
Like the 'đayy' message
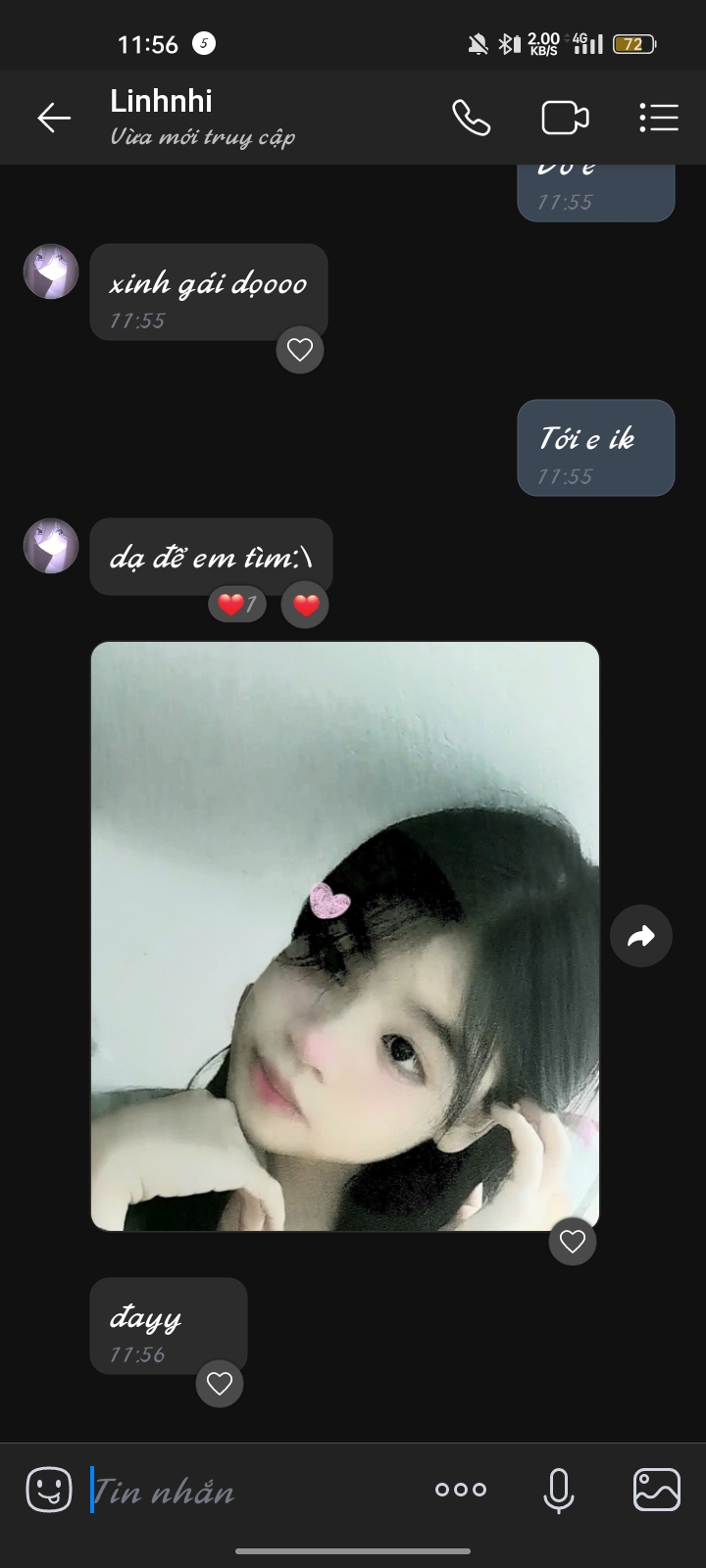220,1384
